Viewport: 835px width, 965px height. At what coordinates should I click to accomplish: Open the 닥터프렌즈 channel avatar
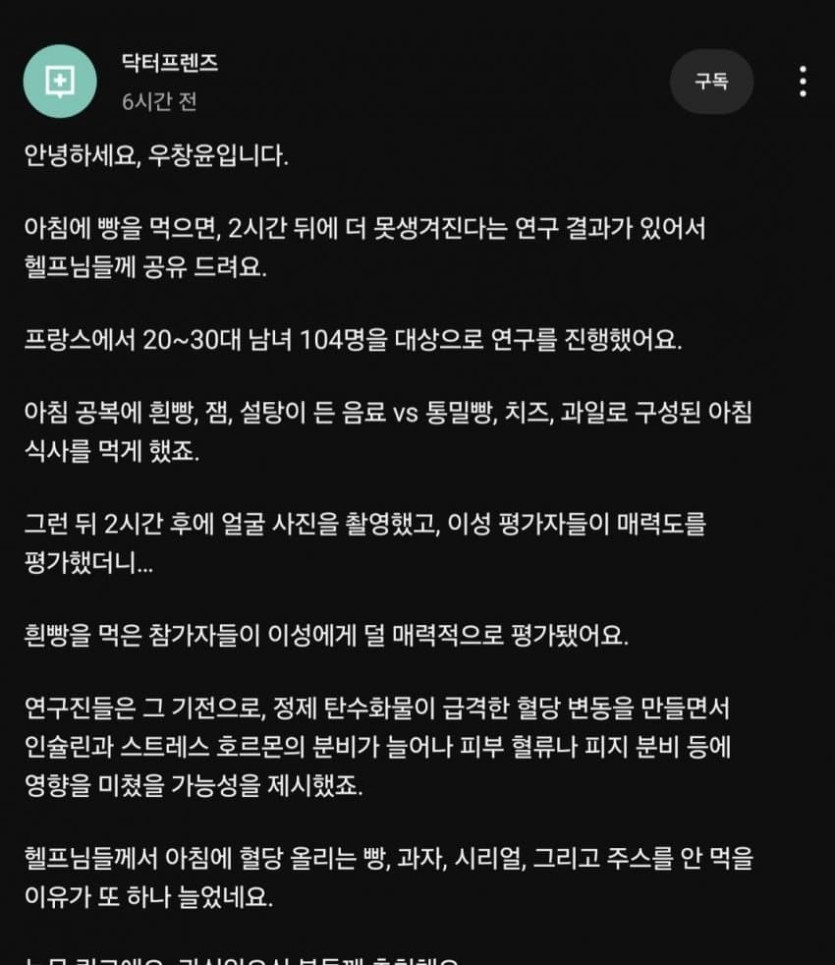coord(60,82)
